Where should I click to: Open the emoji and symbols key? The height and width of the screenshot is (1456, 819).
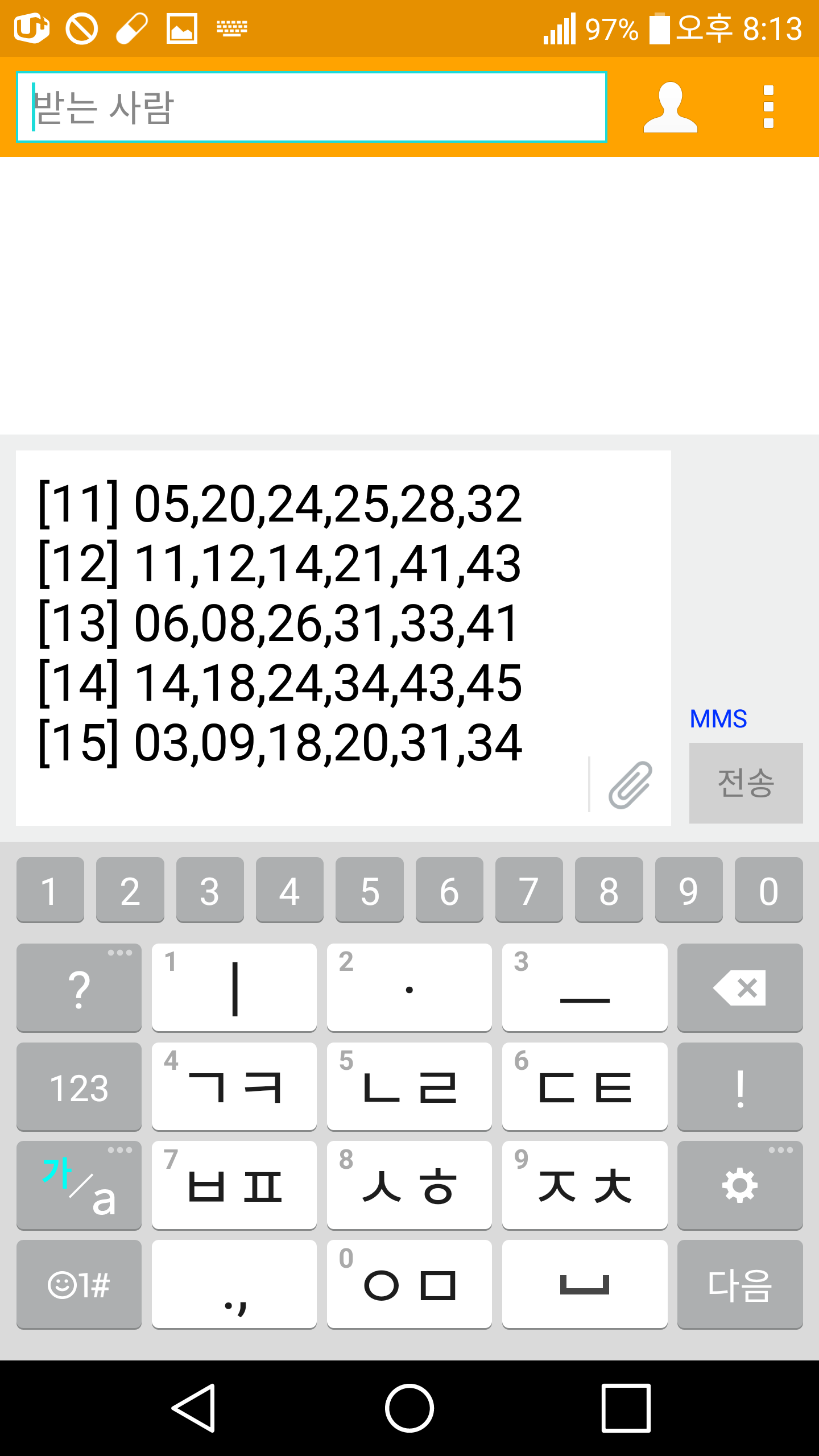78,1285
